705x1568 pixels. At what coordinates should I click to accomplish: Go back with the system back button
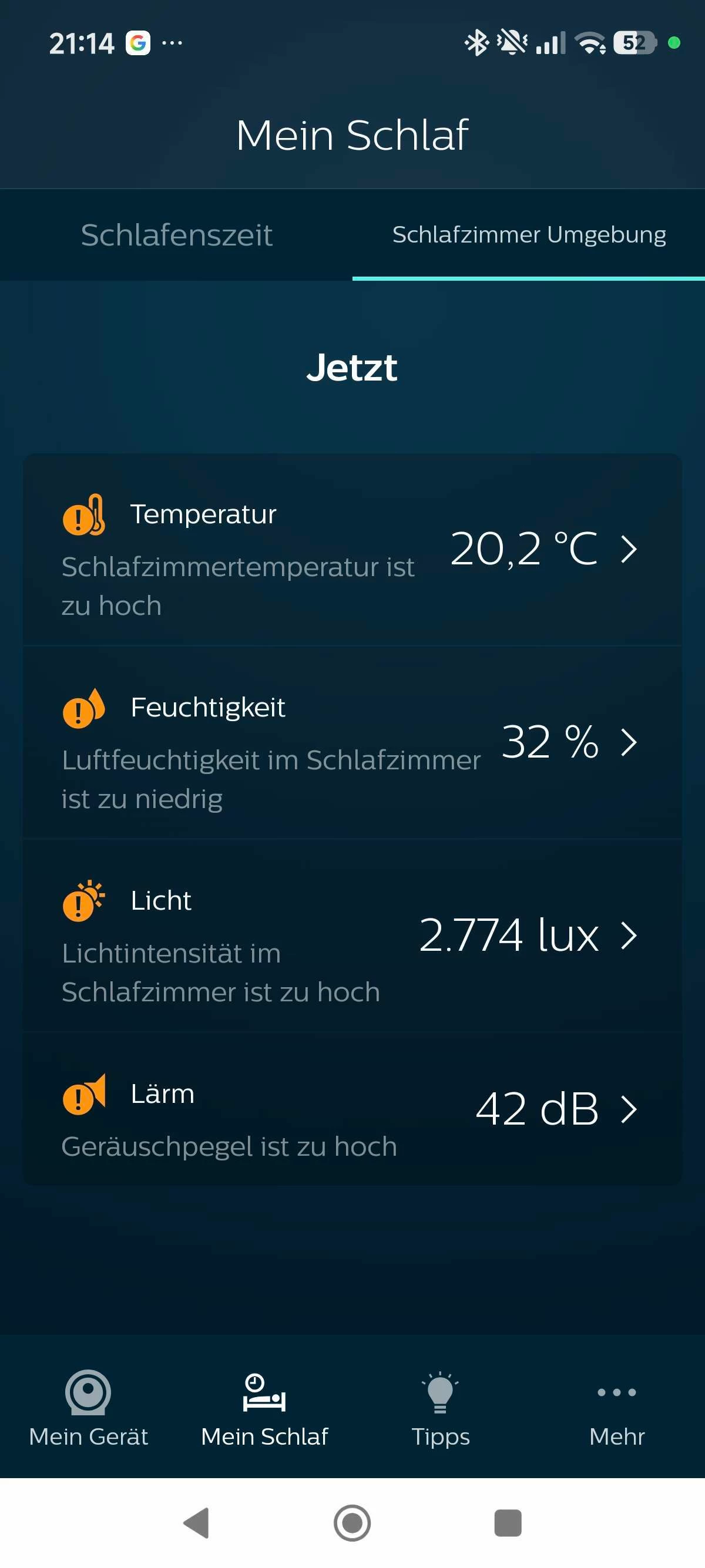click(197, 1523)
